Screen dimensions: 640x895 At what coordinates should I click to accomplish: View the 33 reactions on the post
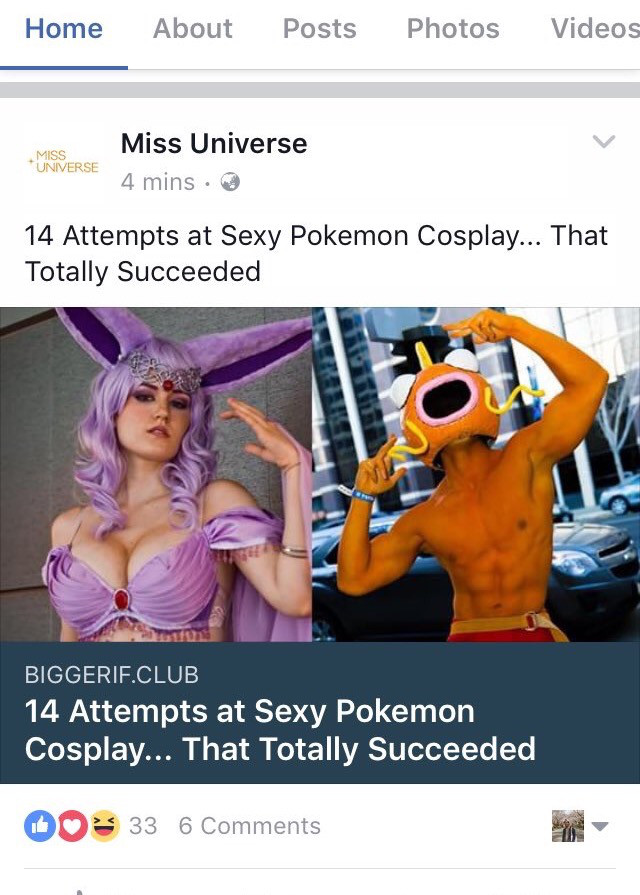click(x=90, y=826)
